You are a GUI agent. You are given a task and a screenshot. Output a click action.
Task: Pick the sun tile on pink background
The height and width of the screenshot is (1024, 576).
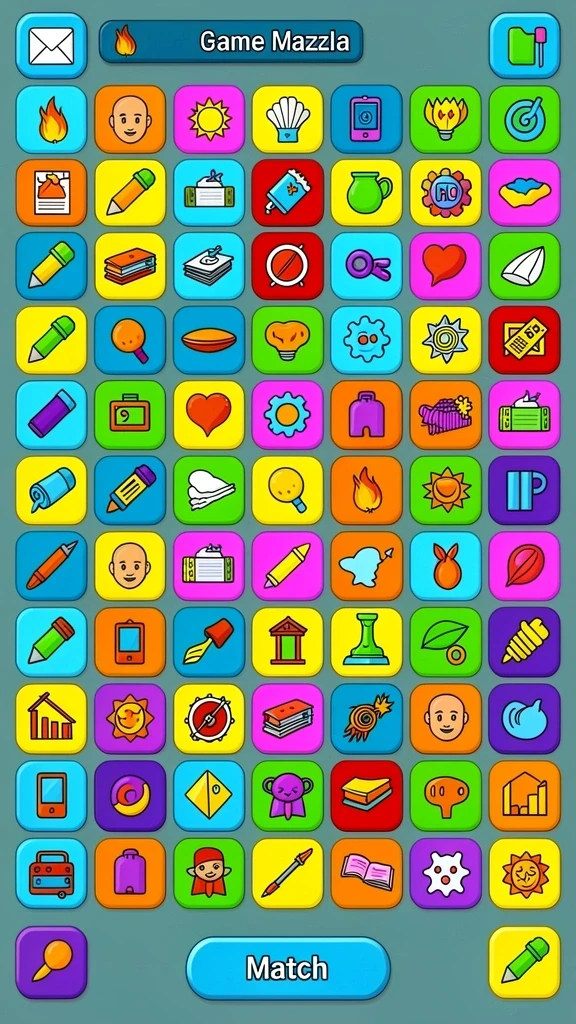click(x=209, y=120)
